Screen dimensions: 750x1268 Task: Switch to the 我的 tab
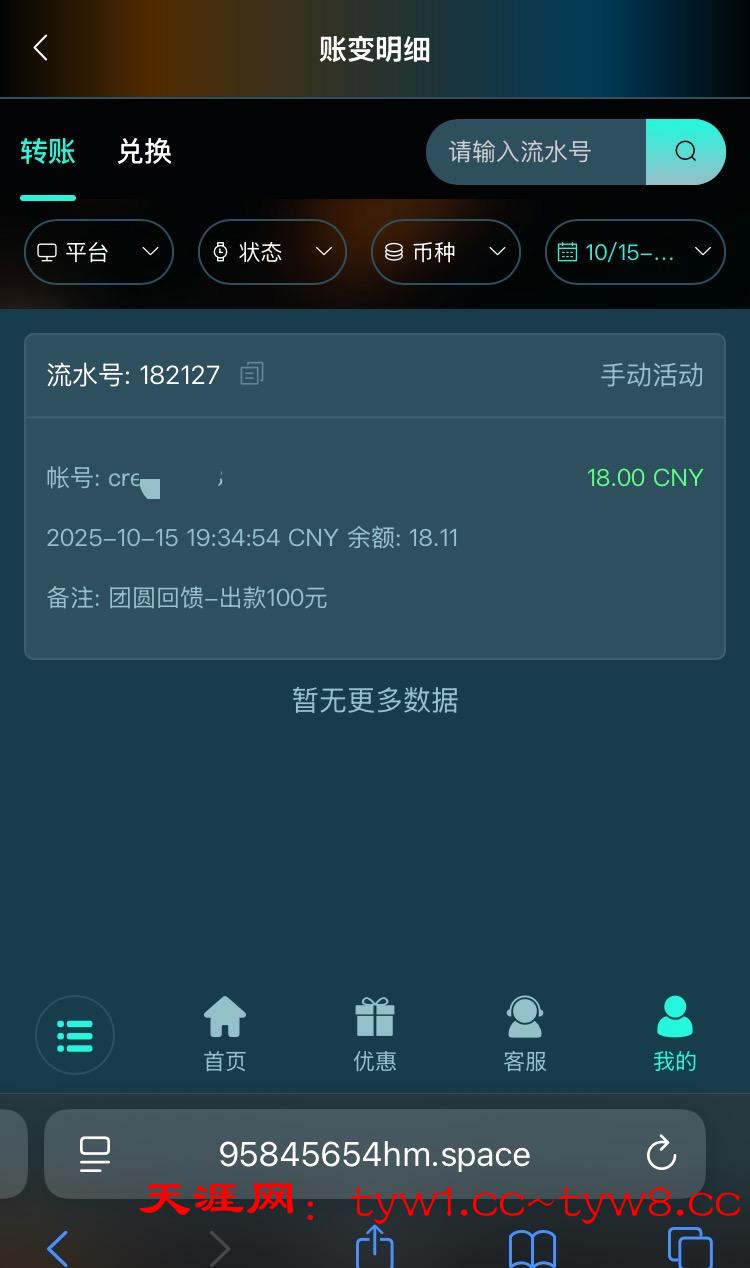(x=675, y=1035)
